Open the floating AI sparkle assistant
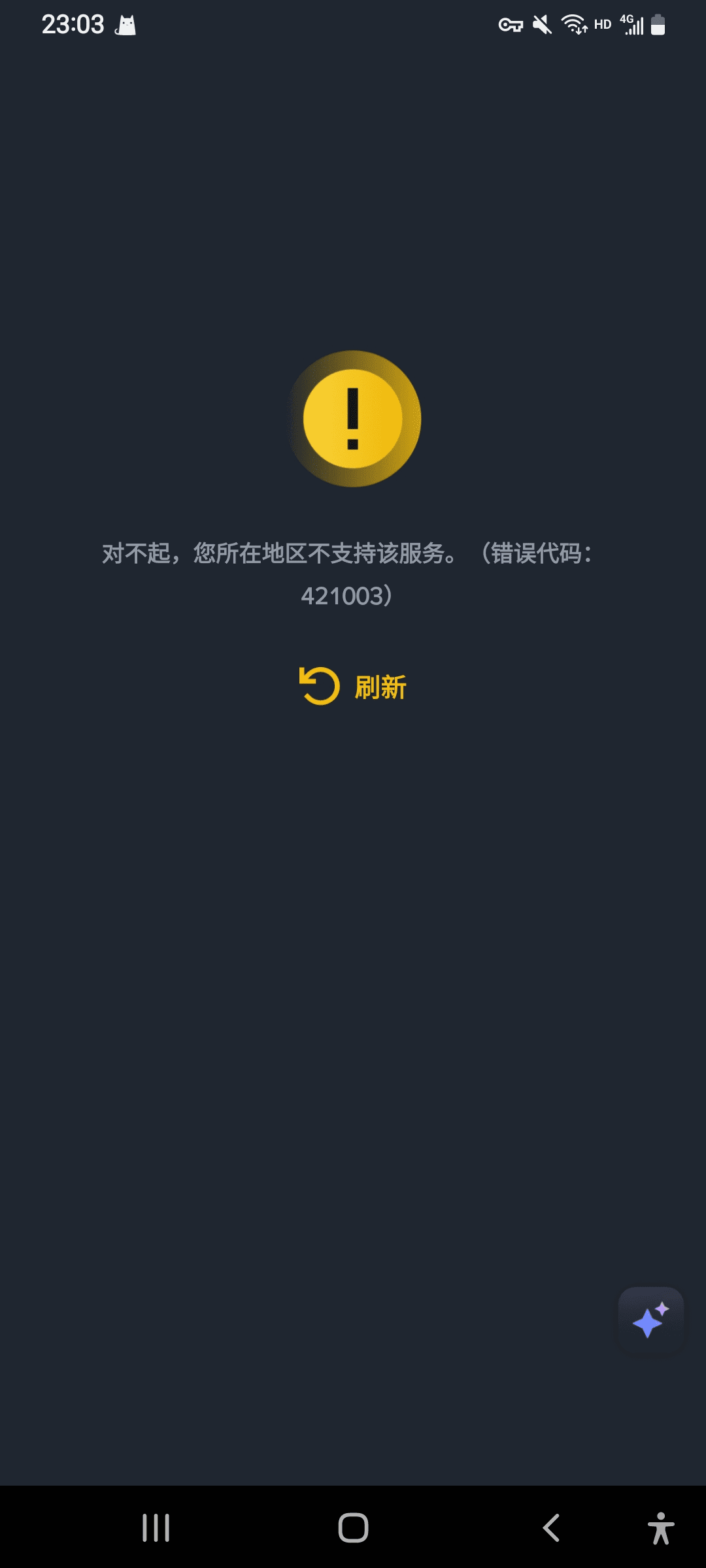 pyautogui.click(x=651, y=1320)
